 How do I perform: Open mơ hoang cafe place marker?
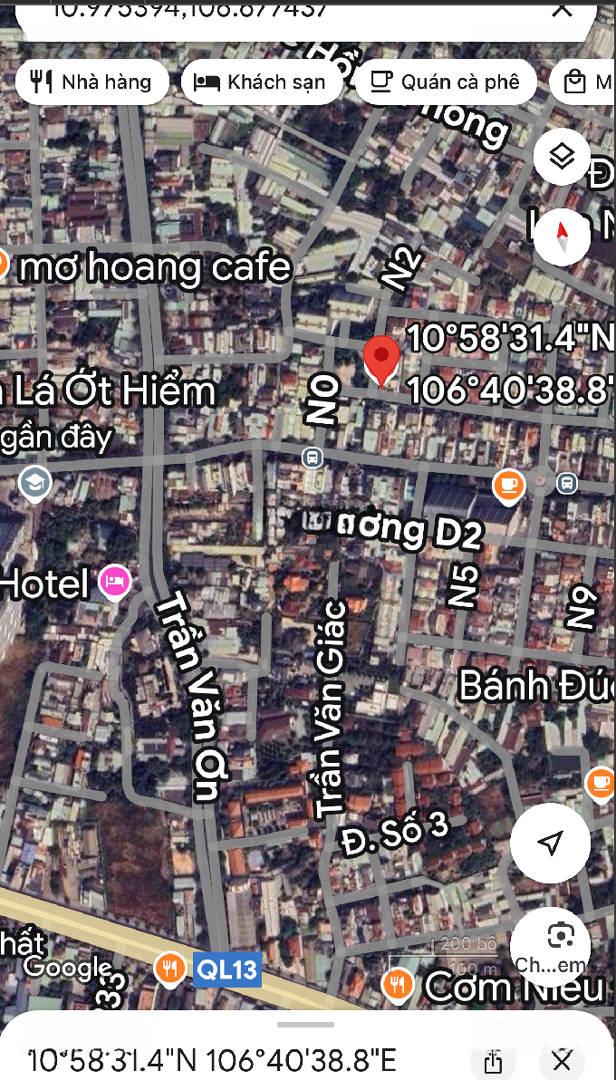click(3, 266)
